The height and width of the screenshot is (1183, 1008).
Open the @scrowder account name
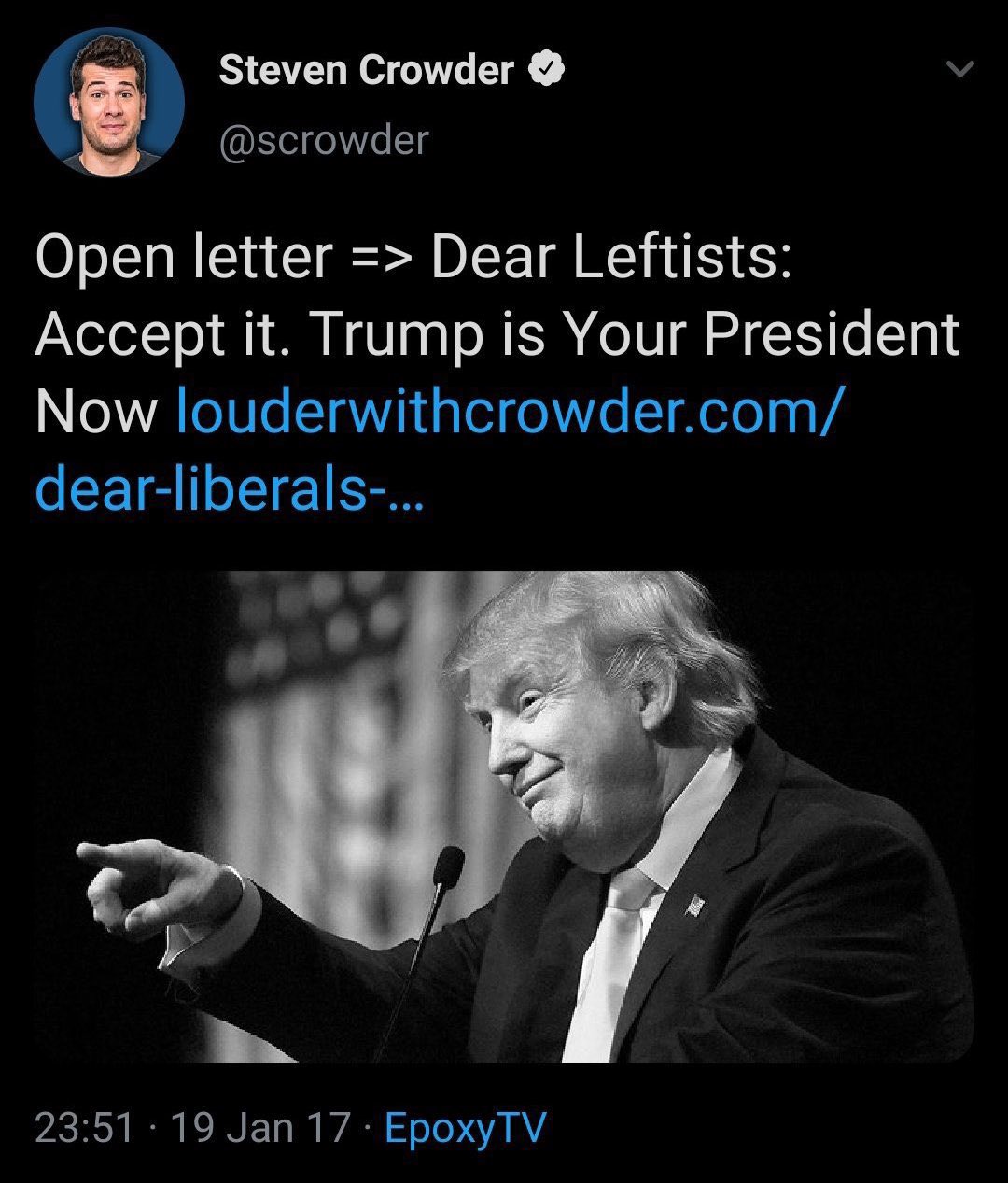pos(324,141)
